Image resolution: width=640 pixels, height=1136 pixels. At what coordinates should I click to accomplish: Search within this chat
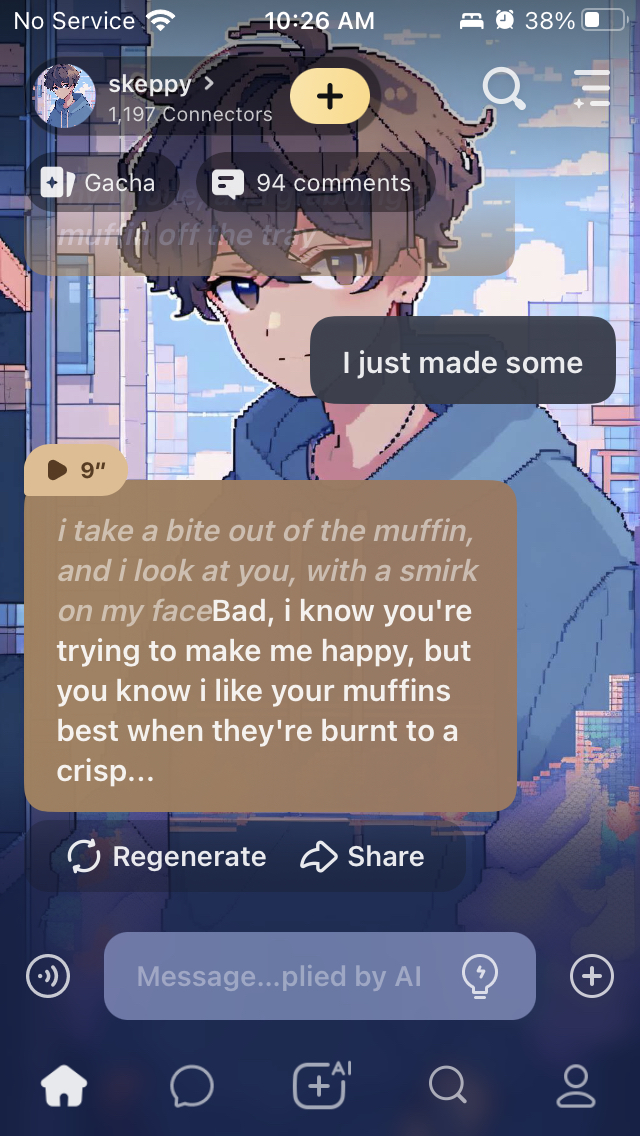click(x=503, y=89)
